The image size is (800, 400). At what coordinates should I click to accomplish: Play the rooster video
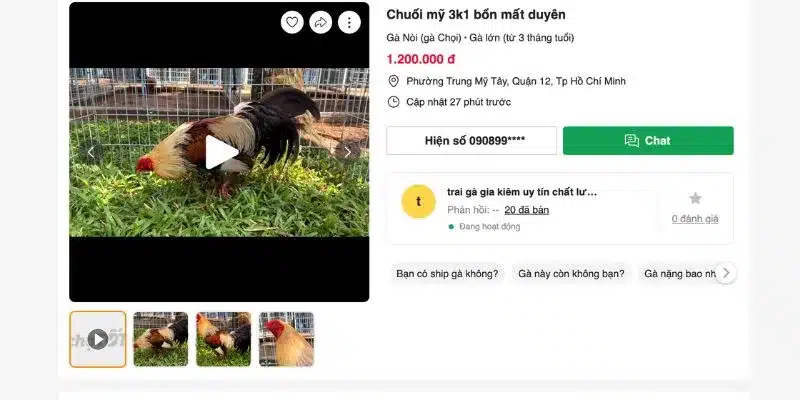pos(220,152)
